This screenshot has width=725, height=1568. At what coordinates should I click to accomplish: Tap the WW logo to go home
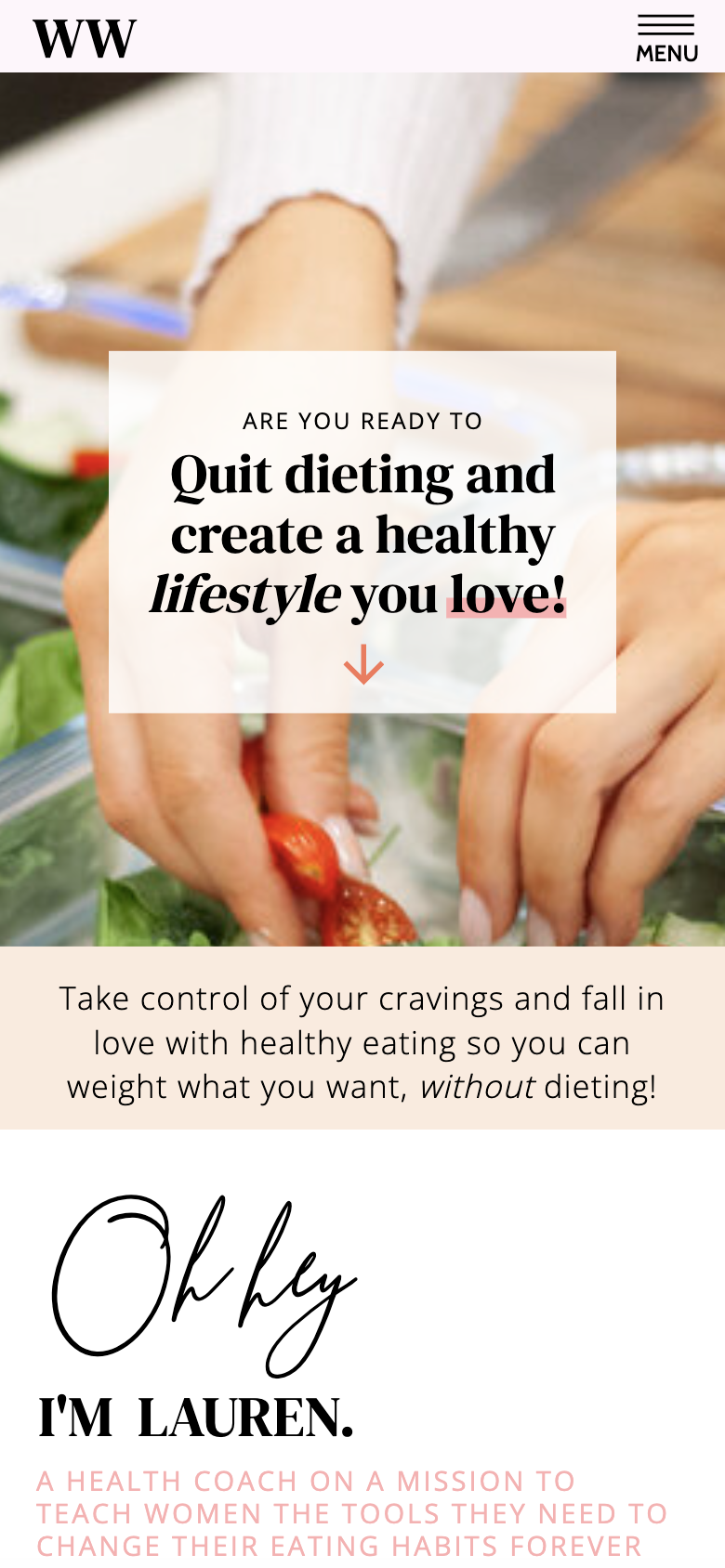coord(85,39)
